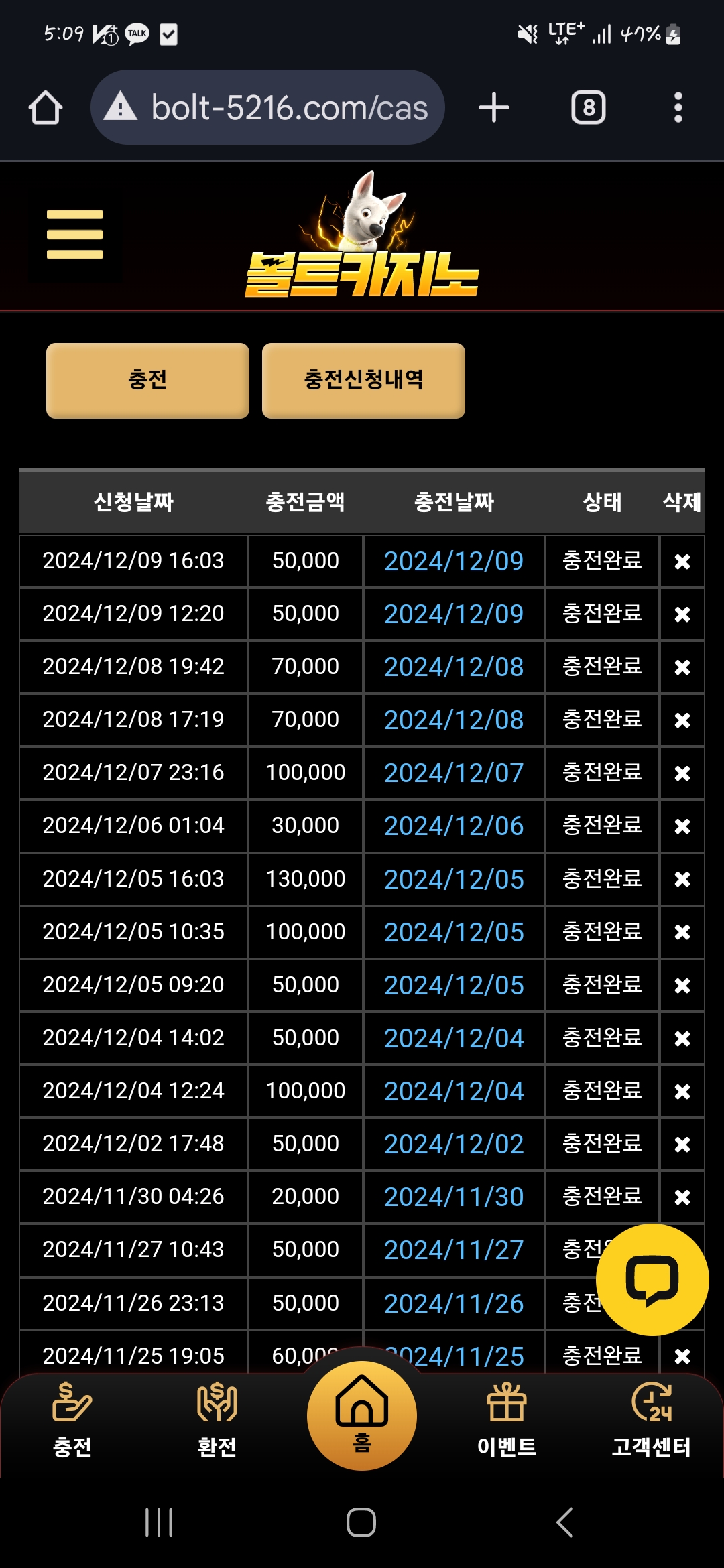Remove the 2024/12/05 16:03 record

point(682,879)
